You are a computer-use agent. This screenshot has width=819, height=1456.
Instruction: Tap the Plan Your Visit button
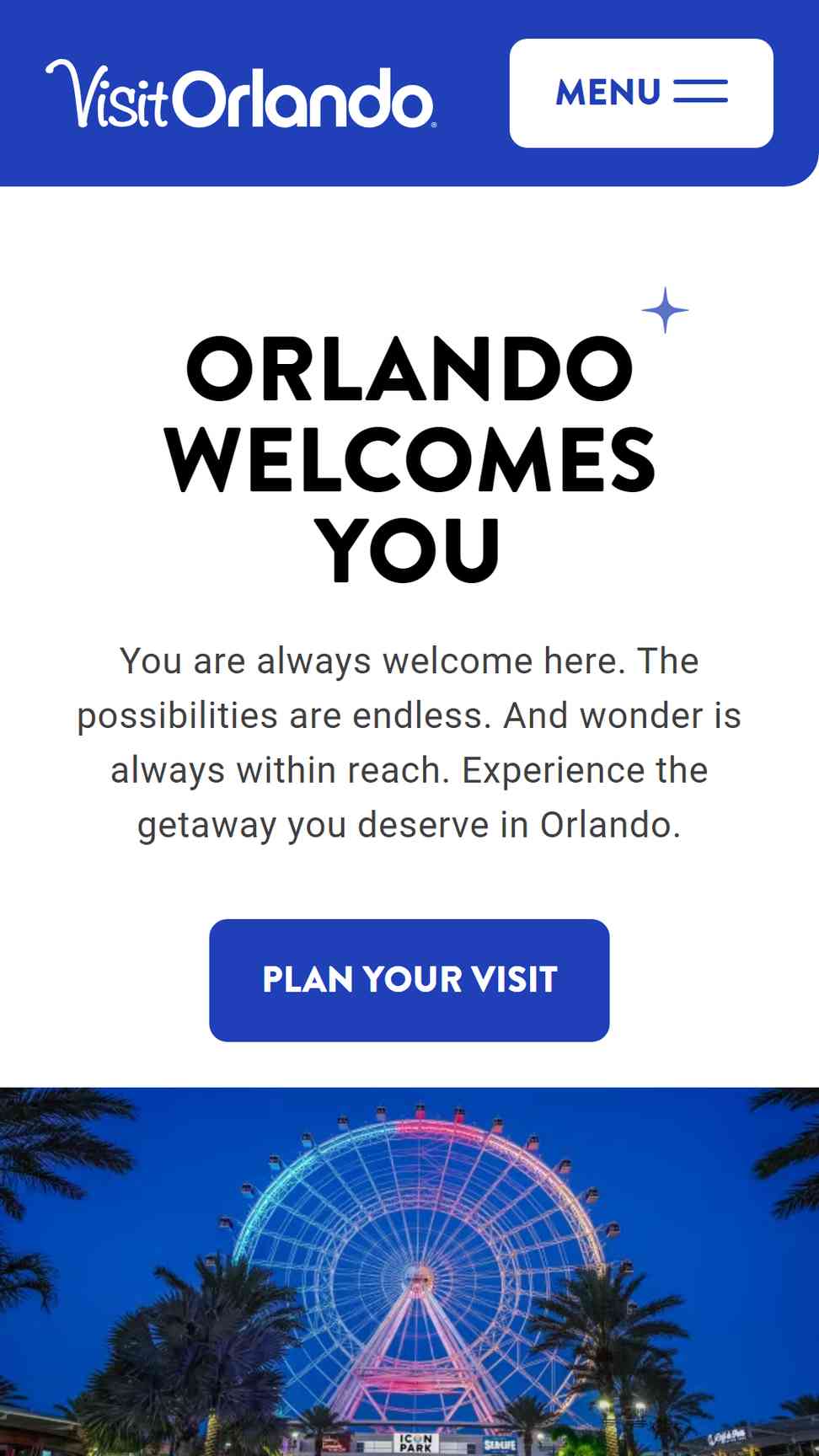pos(409,980)
